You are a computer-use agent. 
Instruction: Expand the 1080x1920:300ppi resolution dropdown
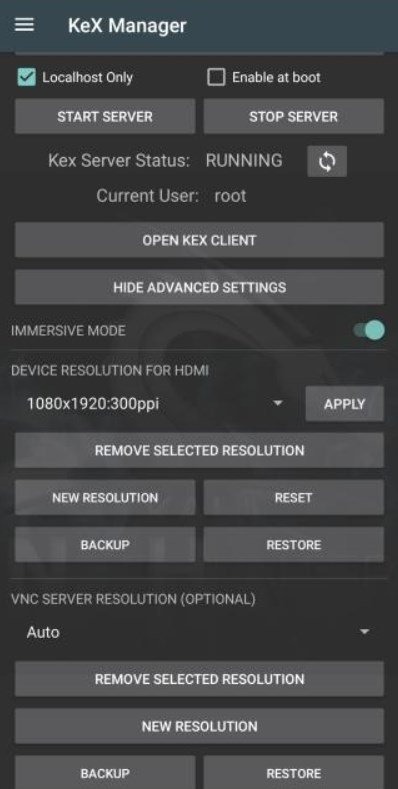154,404
